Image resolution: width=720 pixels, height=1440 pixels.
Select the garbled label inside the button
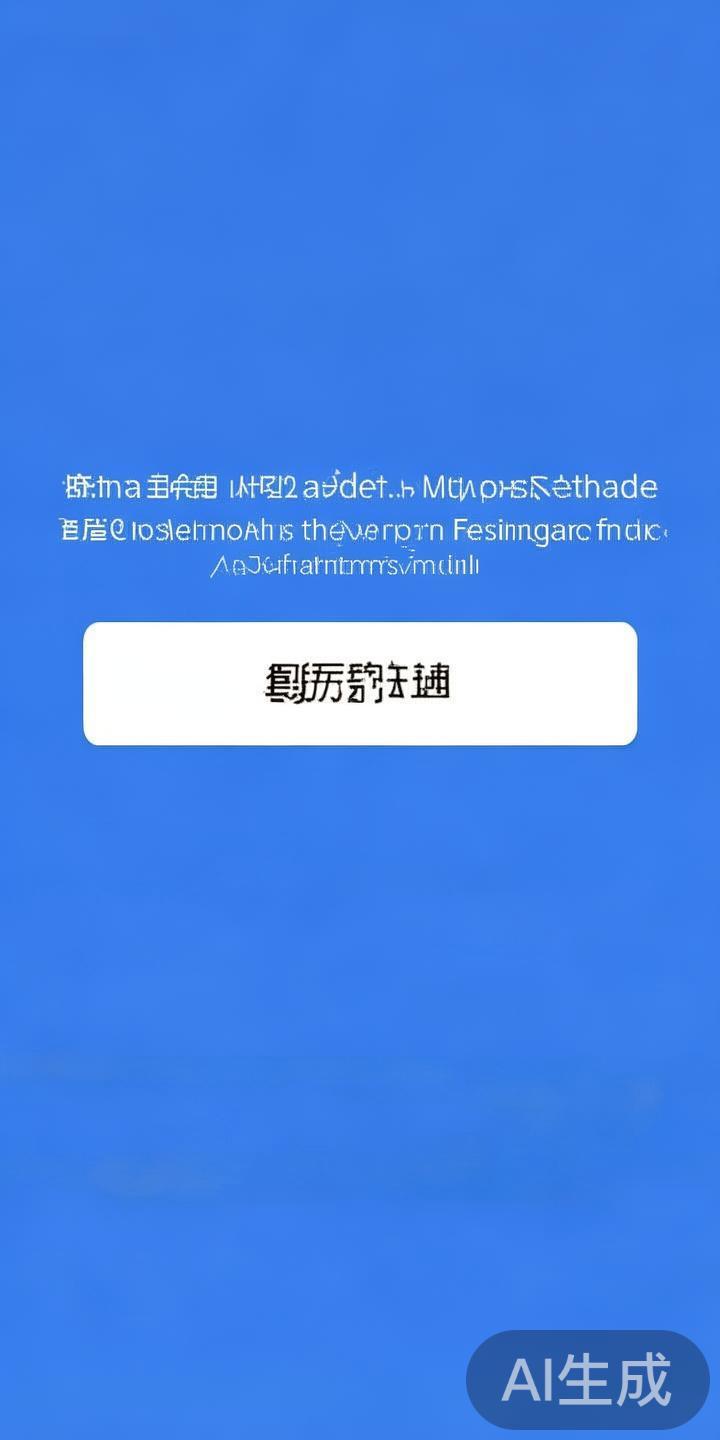click(x=360, y=683)
